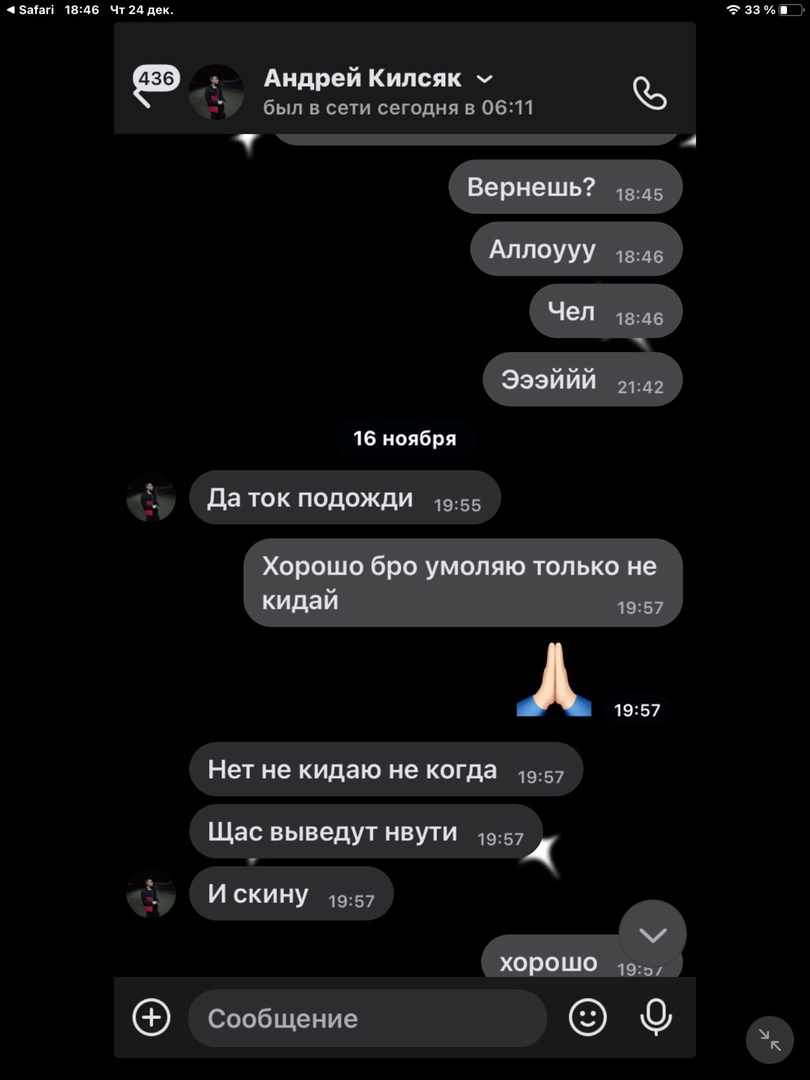810x1080 pixels.
Task: Focus the Сообщение text field
Action: 367,1018
